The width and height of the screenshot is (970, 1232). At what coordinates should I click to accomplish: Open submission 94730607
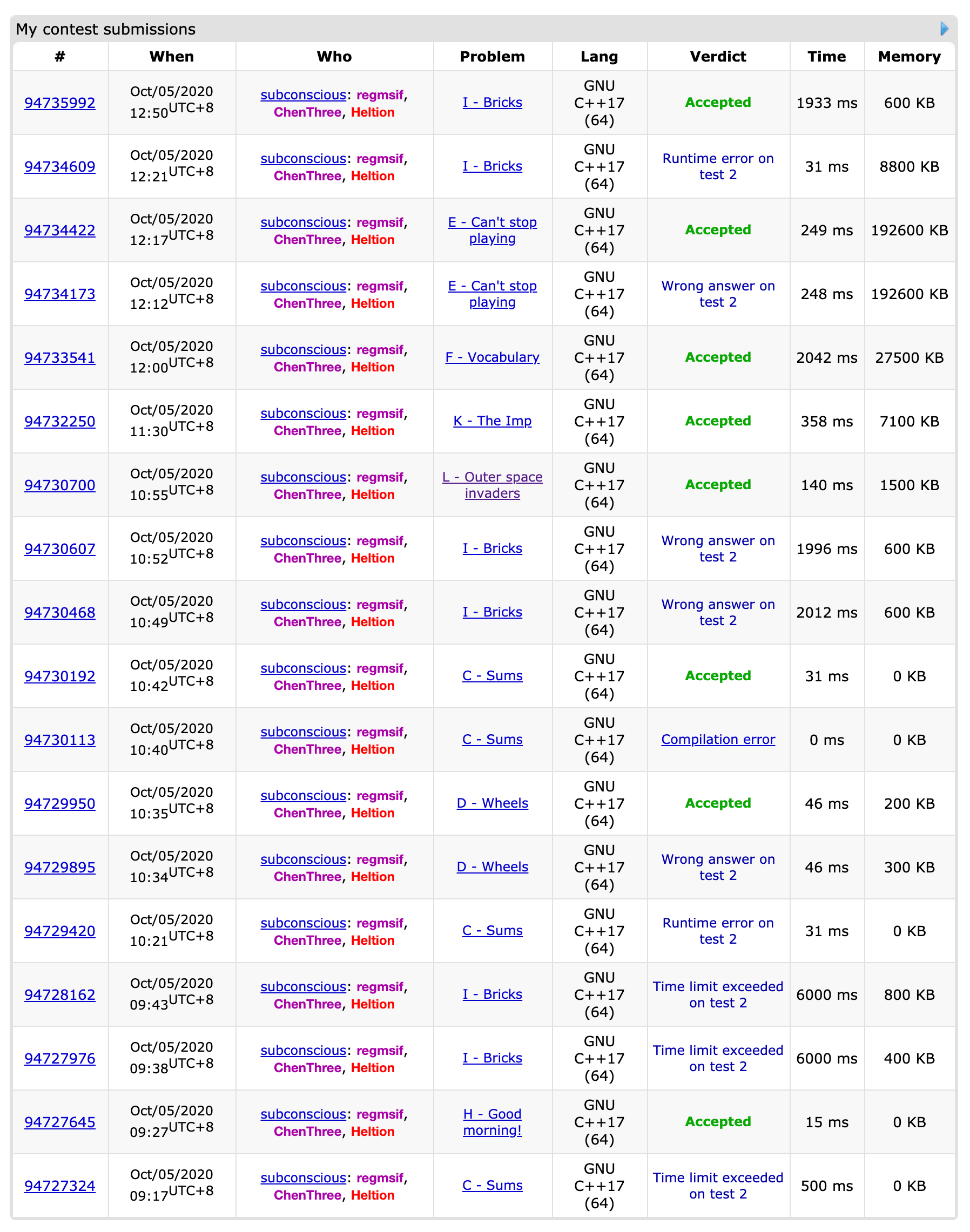[x=59, y=549]
